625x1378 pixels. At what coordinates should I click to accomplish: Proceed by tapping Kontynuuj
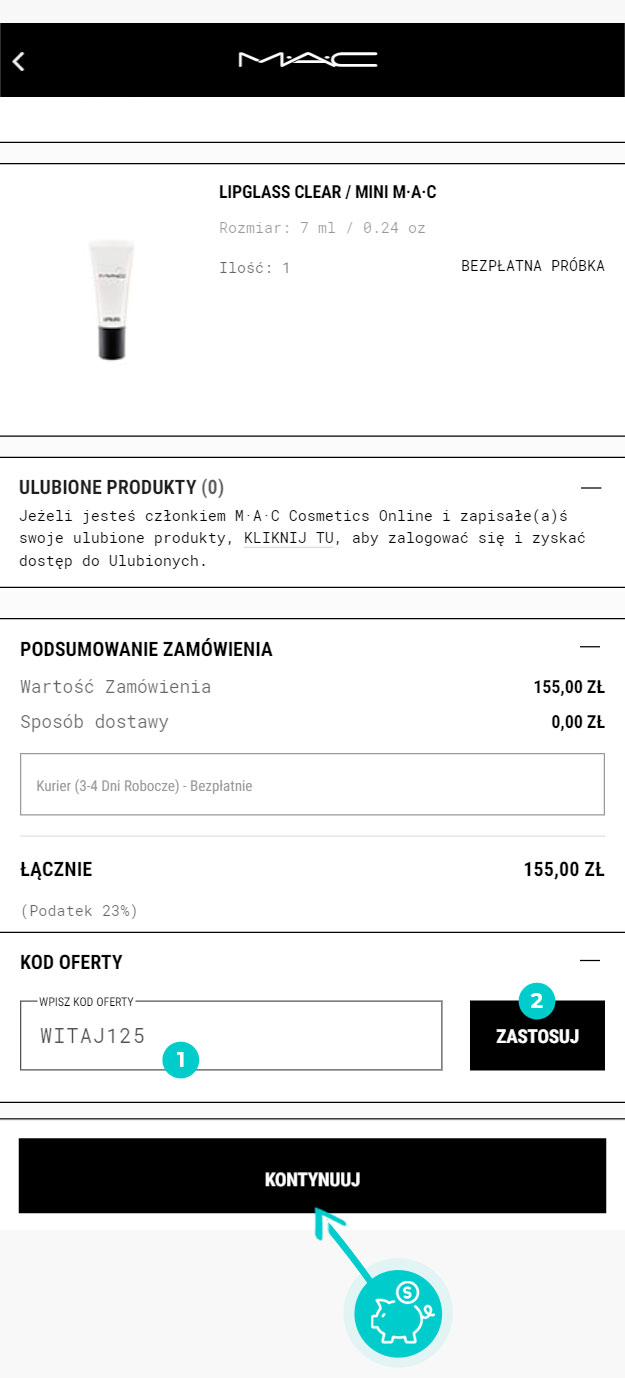312,1176
